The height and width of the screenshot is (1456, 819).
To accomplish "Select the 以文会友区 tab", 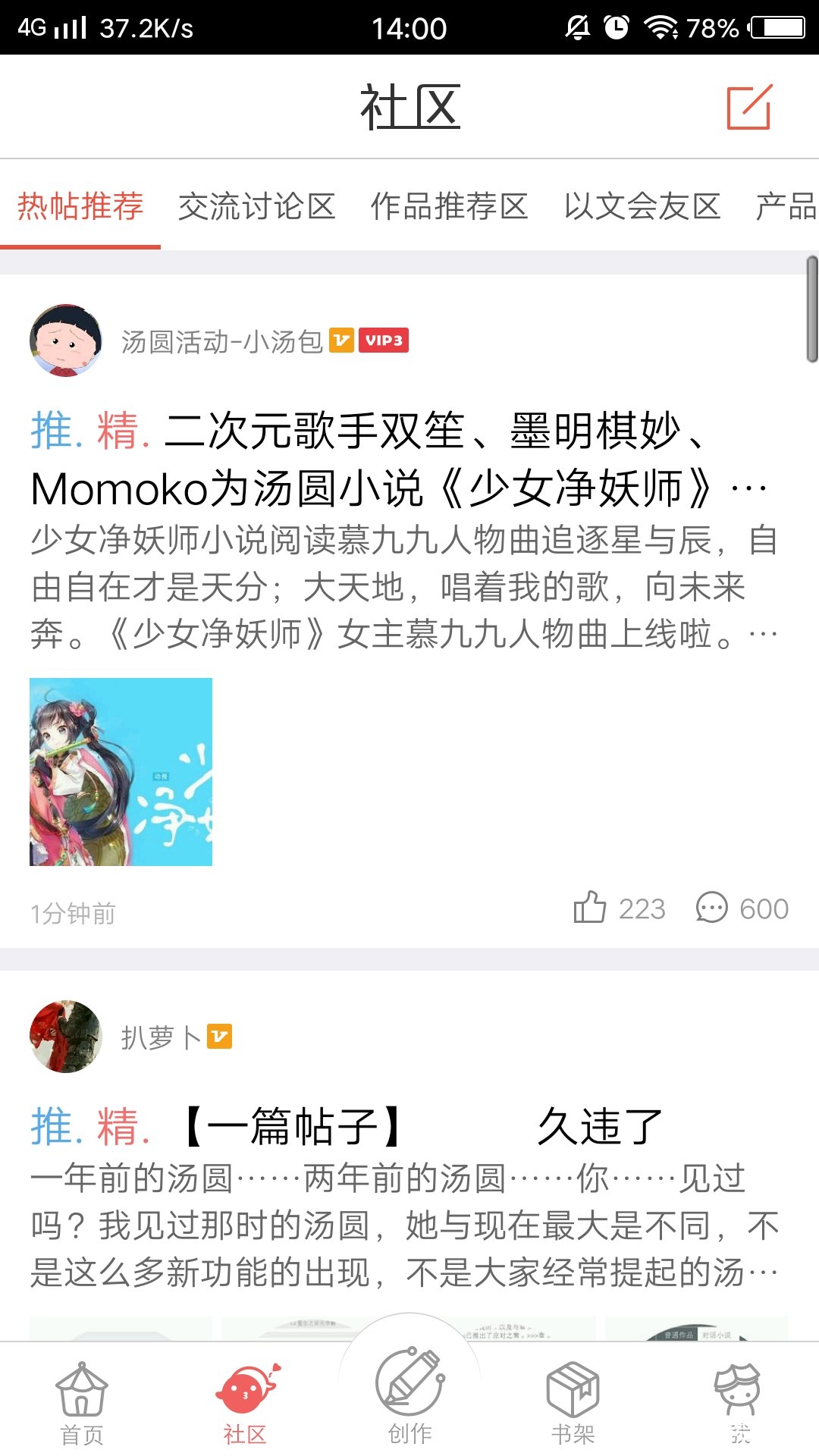I will [x=642, y=206].
